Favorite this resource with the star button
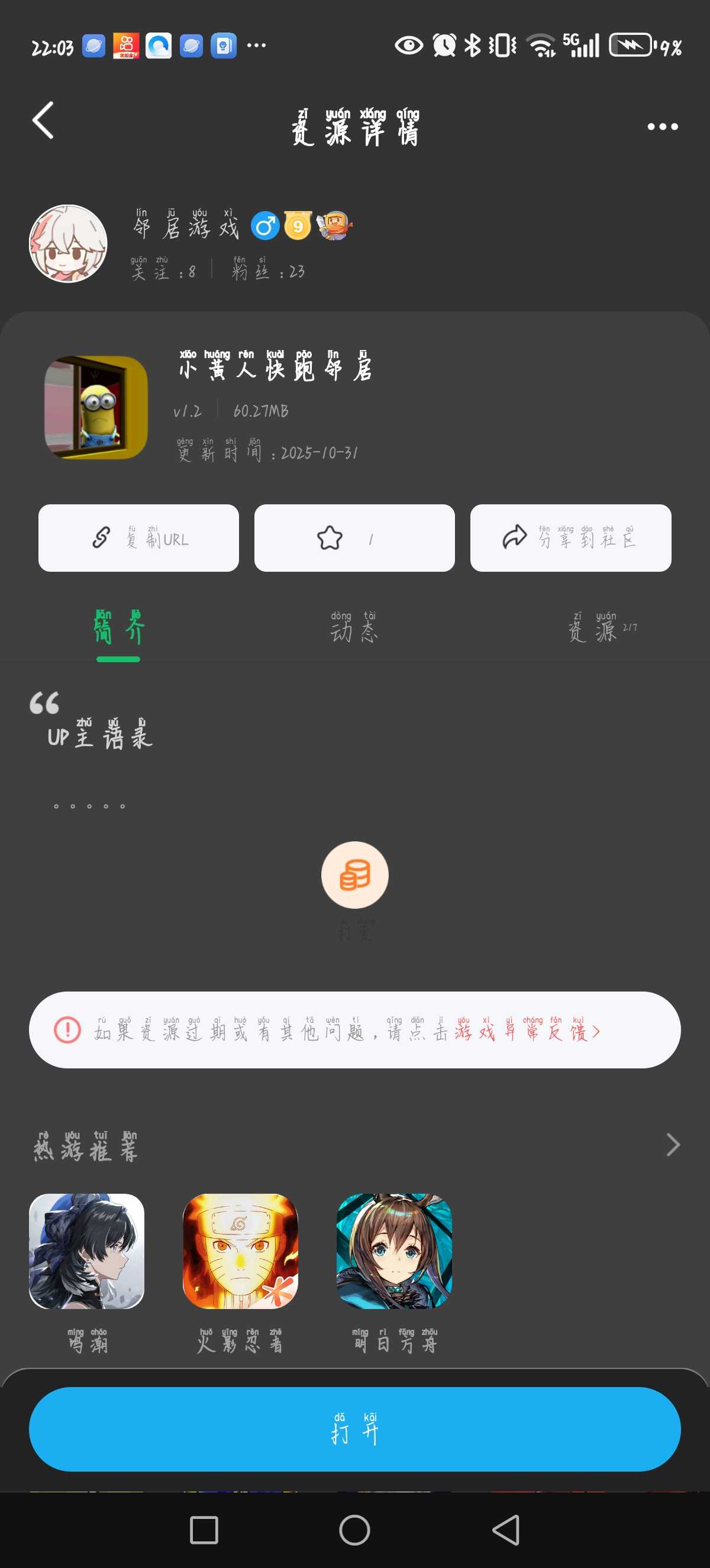710x1568 pixels. [x=354, y=538]
